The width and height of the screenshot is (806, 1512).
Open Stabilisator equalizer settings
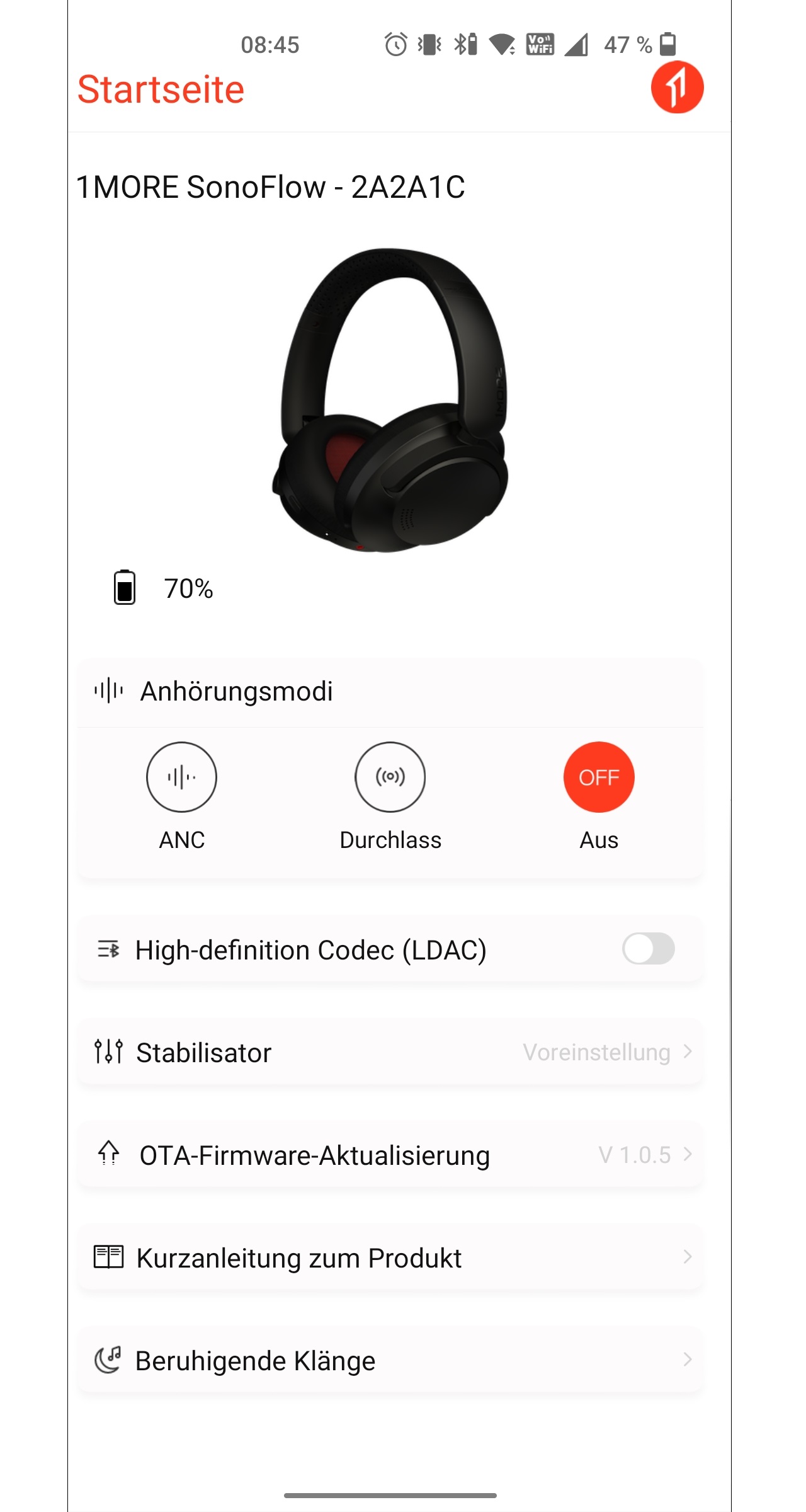tap(390, 1052)
